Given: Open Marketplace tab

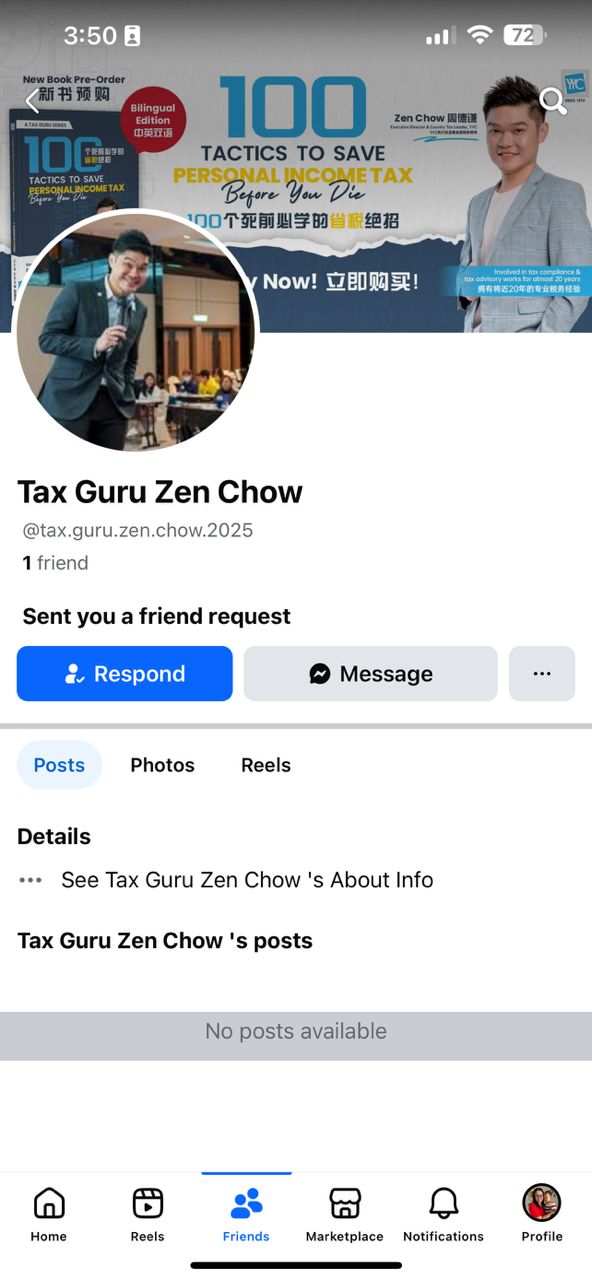Looking at the screenshot, I should (344, 1214).
